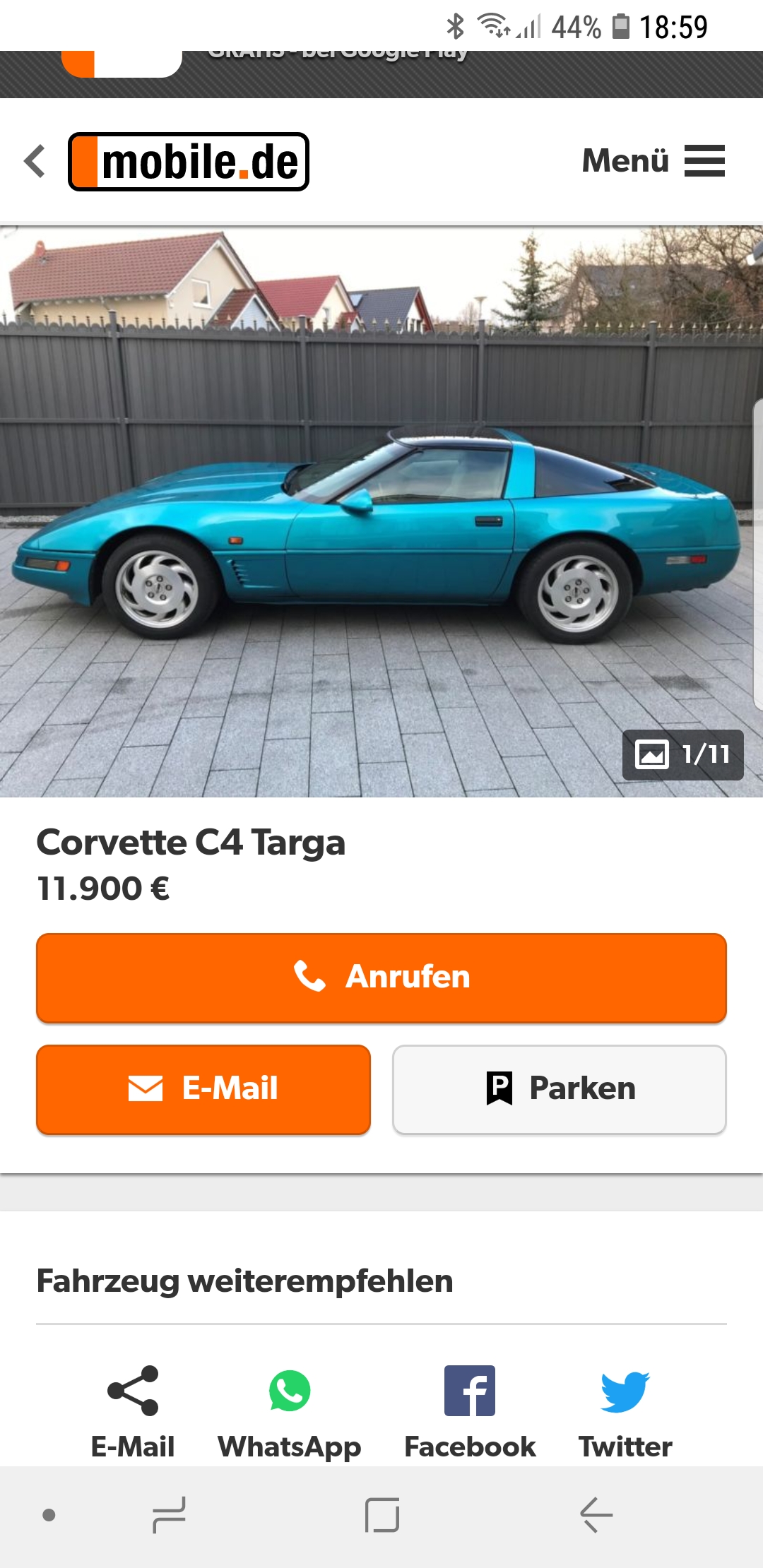763x1568 pixels.
Task: Save the car with Parken
Action: pyautogui.click(x=559, y=1089)
